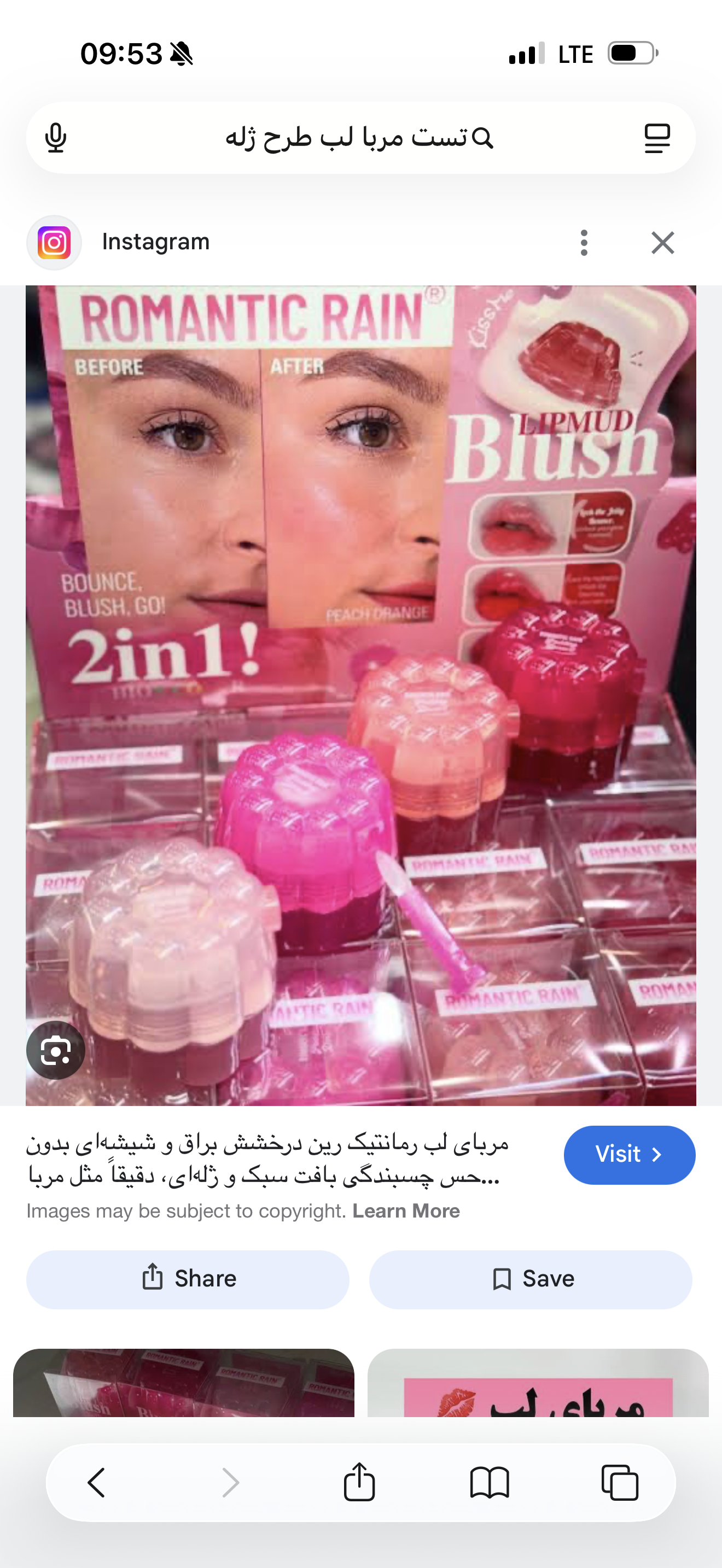The height and width of the screenshot is (1568, 722).
Task: Share this image result
Action: (188, 1279)
